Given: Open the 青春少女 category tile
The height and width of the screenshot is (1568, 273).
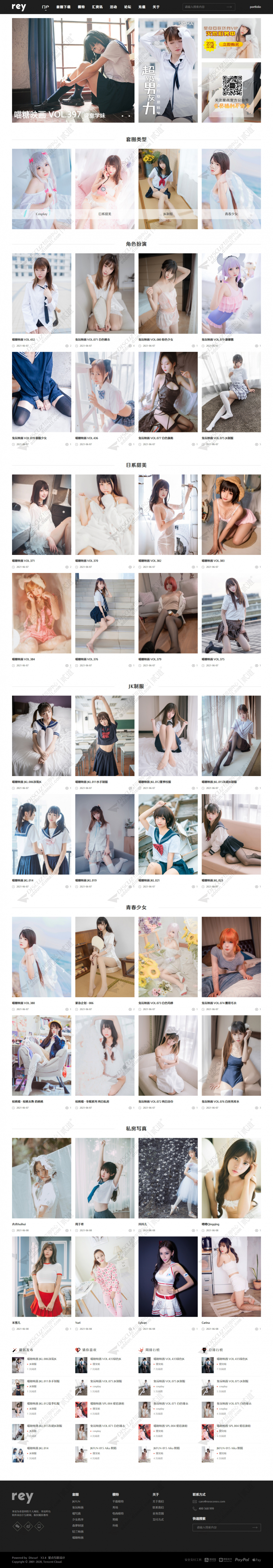Looking at the screenshot, I should [x=231, y=189].
